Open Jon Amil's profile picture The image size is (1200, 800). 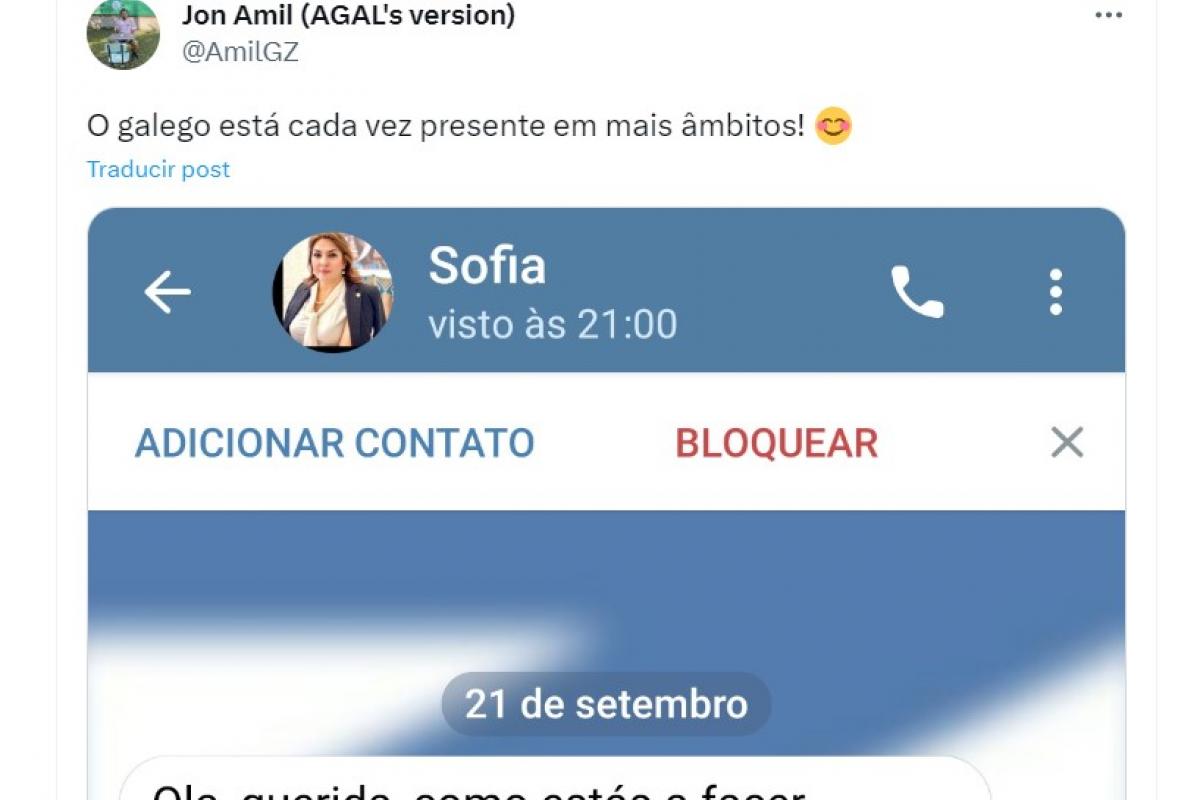pos(123,33)
